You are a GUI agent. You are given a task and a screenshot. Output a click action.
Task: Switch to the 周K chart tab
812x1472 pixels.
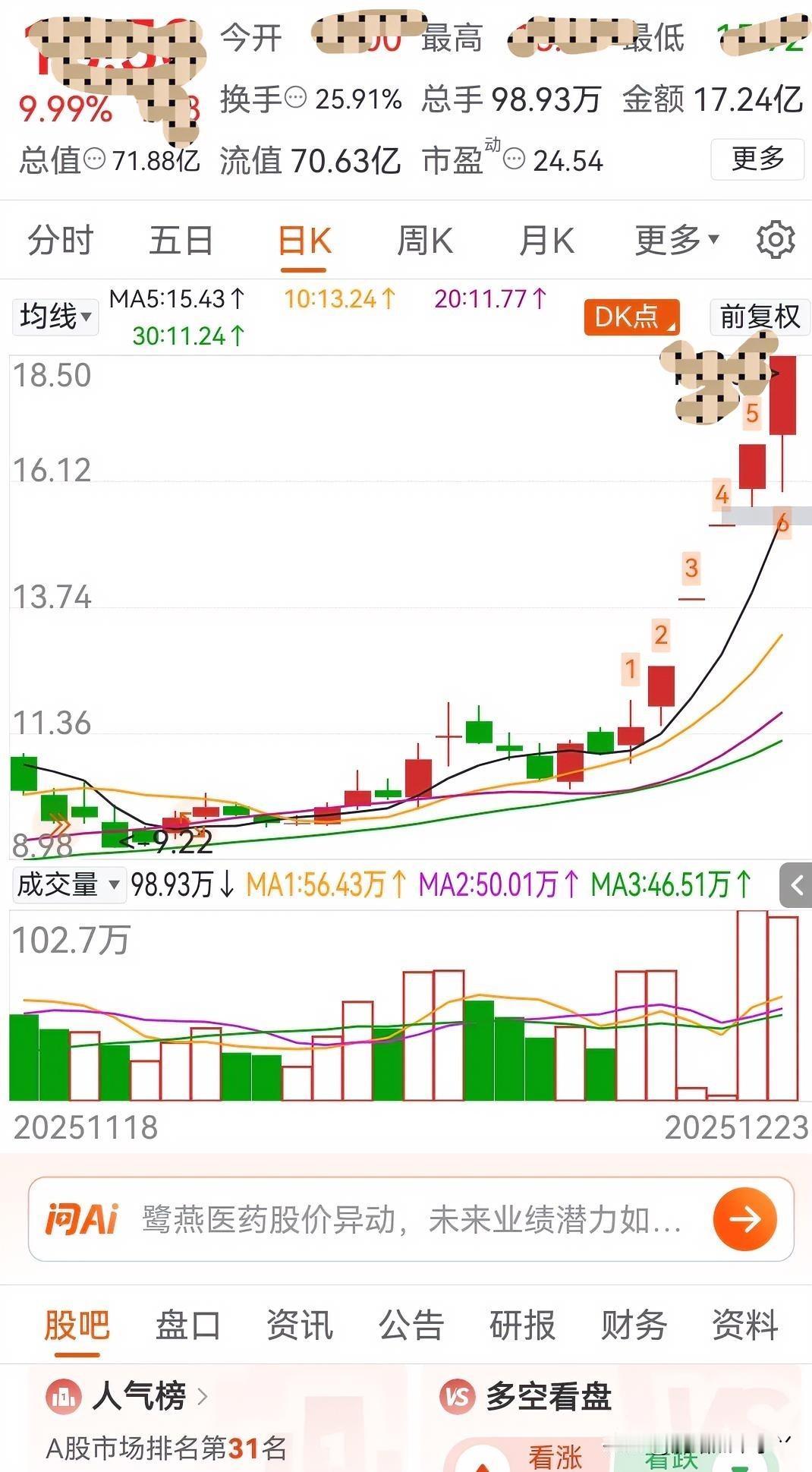(425, 241)
